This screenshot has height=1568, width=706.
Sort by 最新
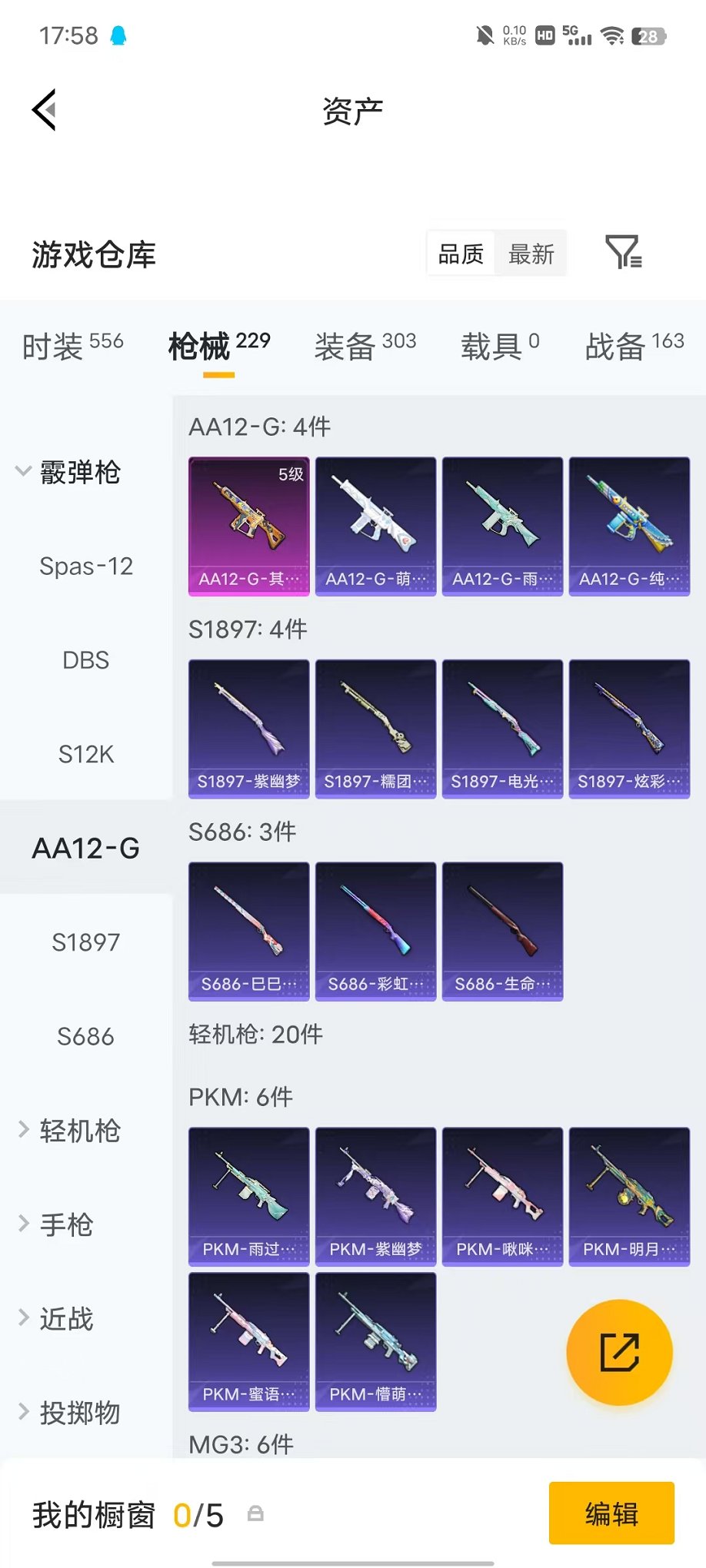[x=531, y=254]
